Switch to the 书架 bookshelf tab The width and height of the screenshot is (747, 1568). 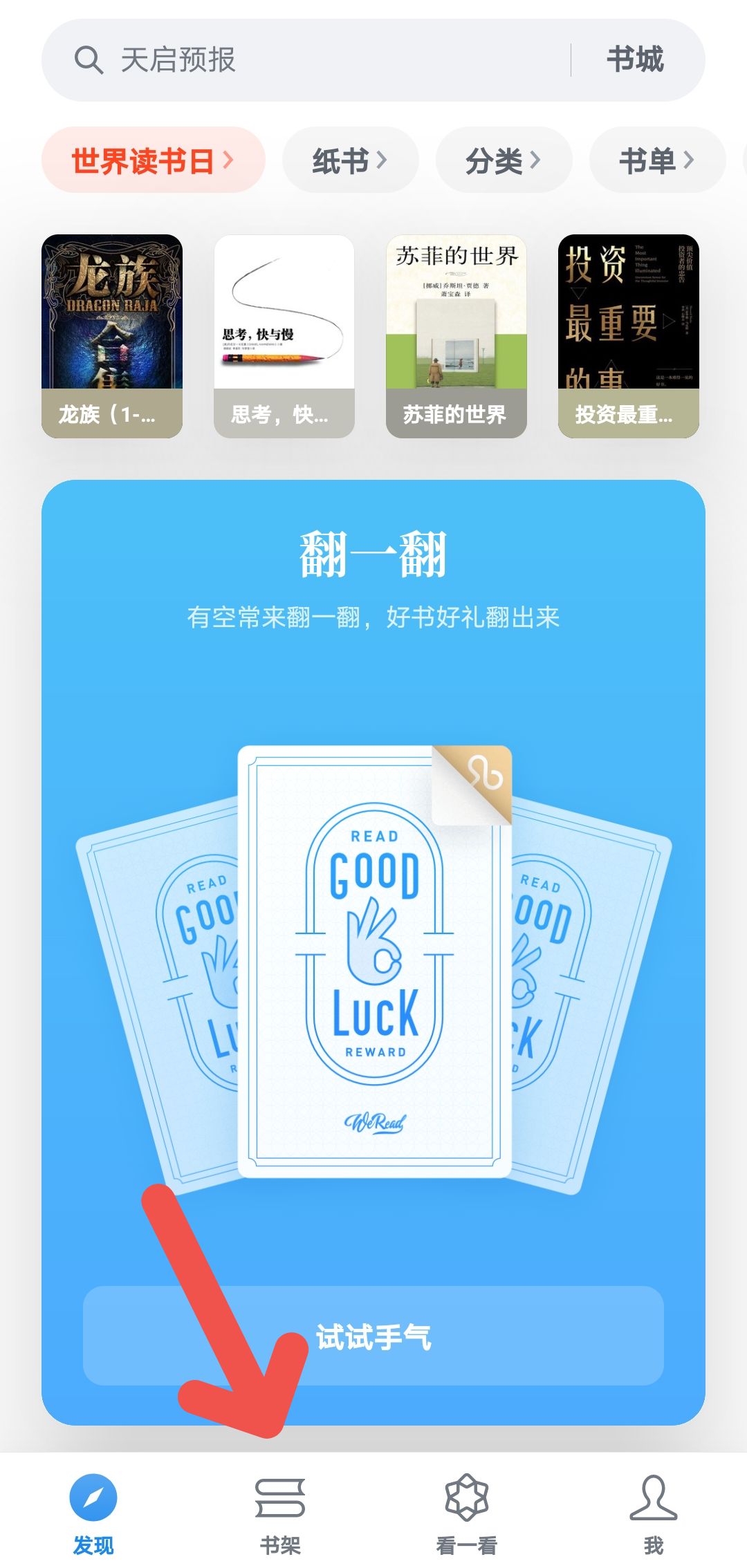(x=280, y=1514)
